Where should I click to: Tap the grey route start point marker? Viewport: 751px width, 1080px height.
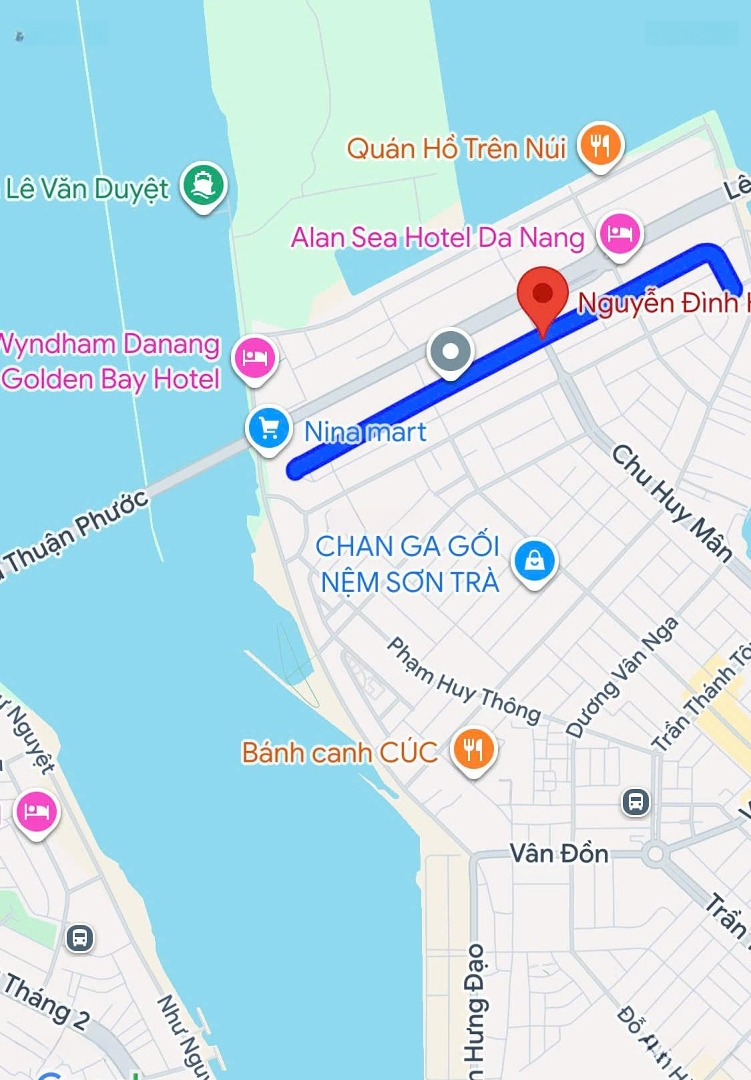(451, 353)
